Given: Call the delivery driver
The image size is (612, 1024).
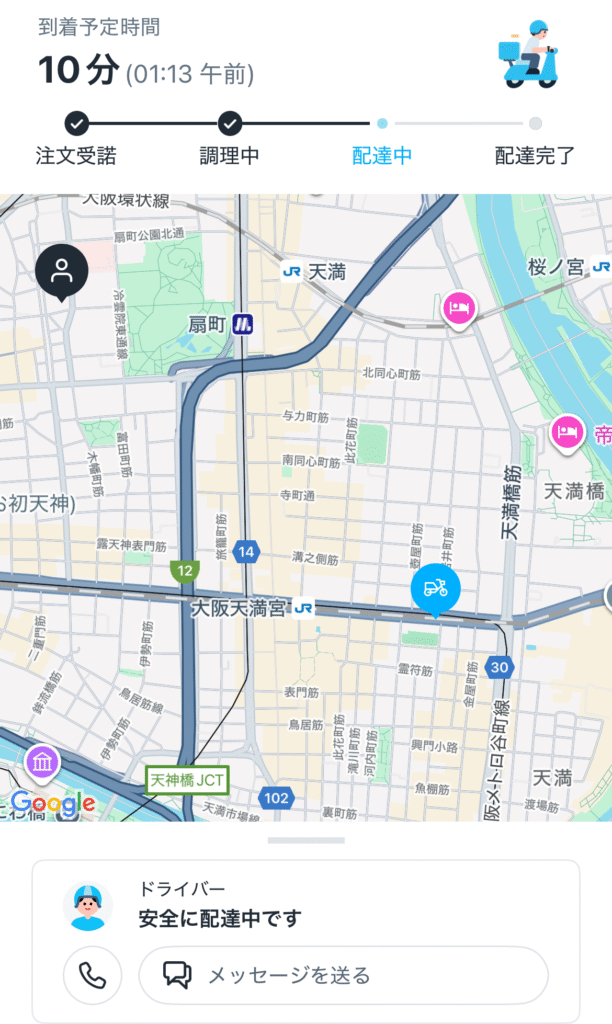Looking at the screenshot, I should [92, 974].
